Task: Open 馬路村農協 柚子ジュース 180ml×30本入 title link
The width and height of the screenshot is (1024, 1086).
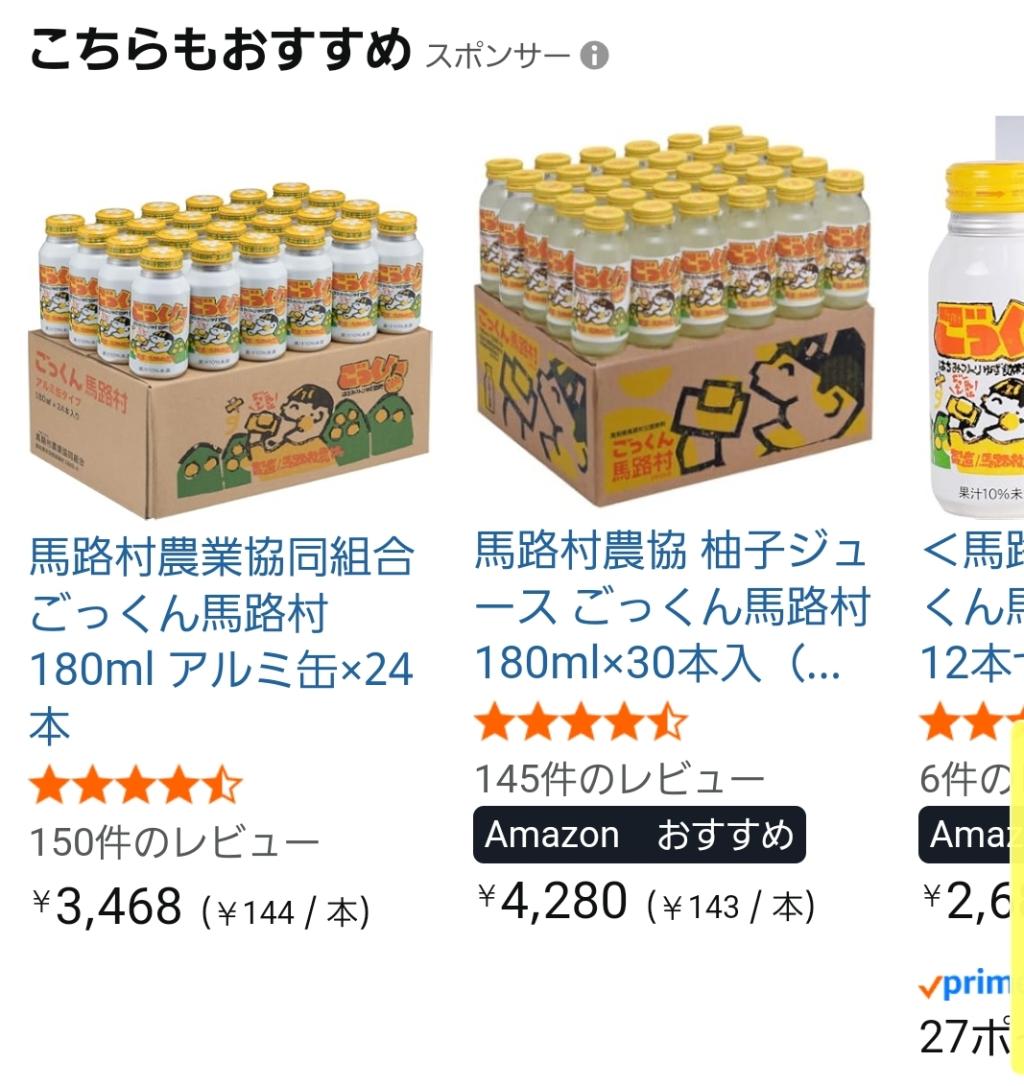Action: pos(671,607)
